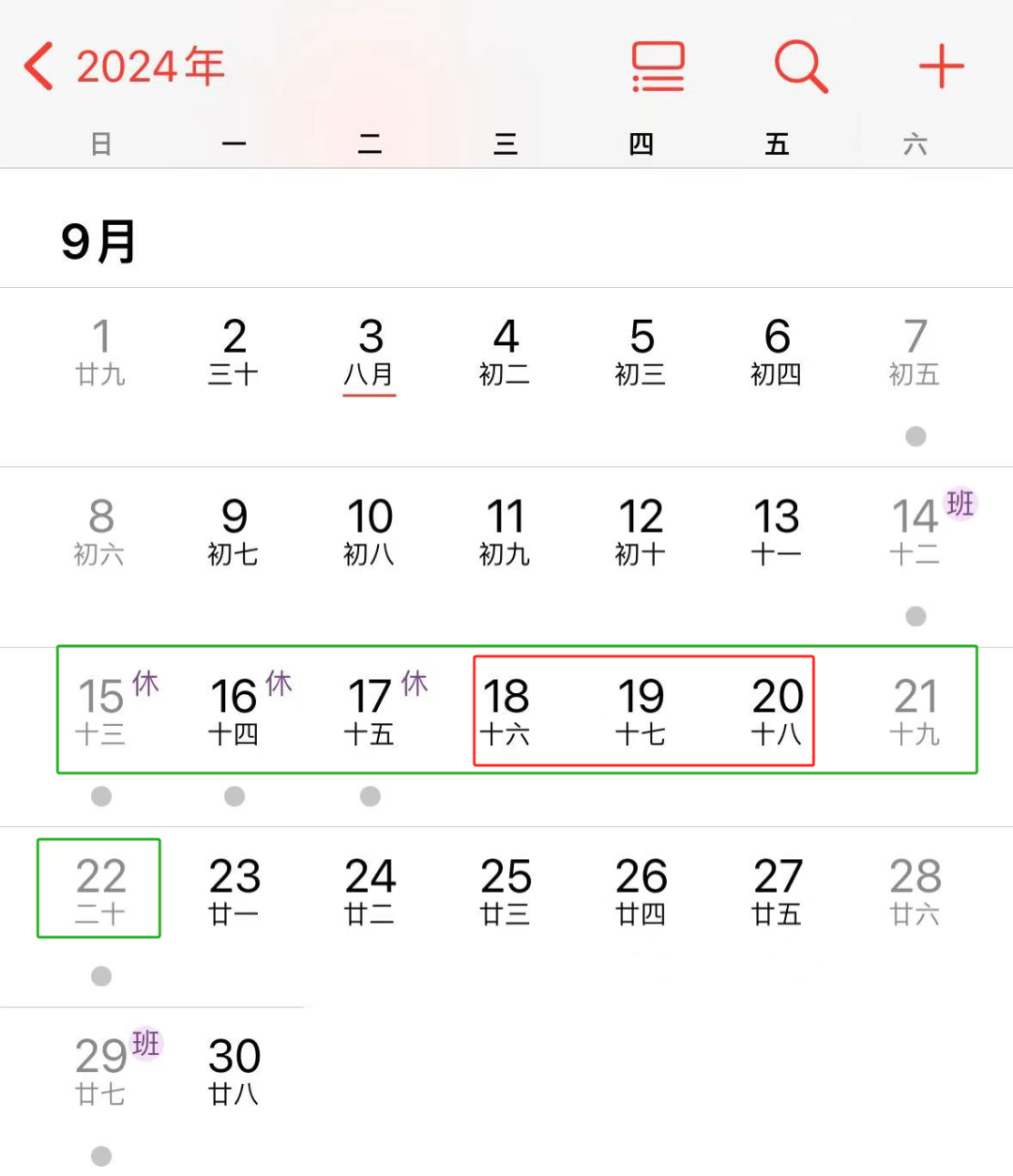Open September 29 marked as workday
The height and width of the screenshot is (1176, 1013).
101,1069
